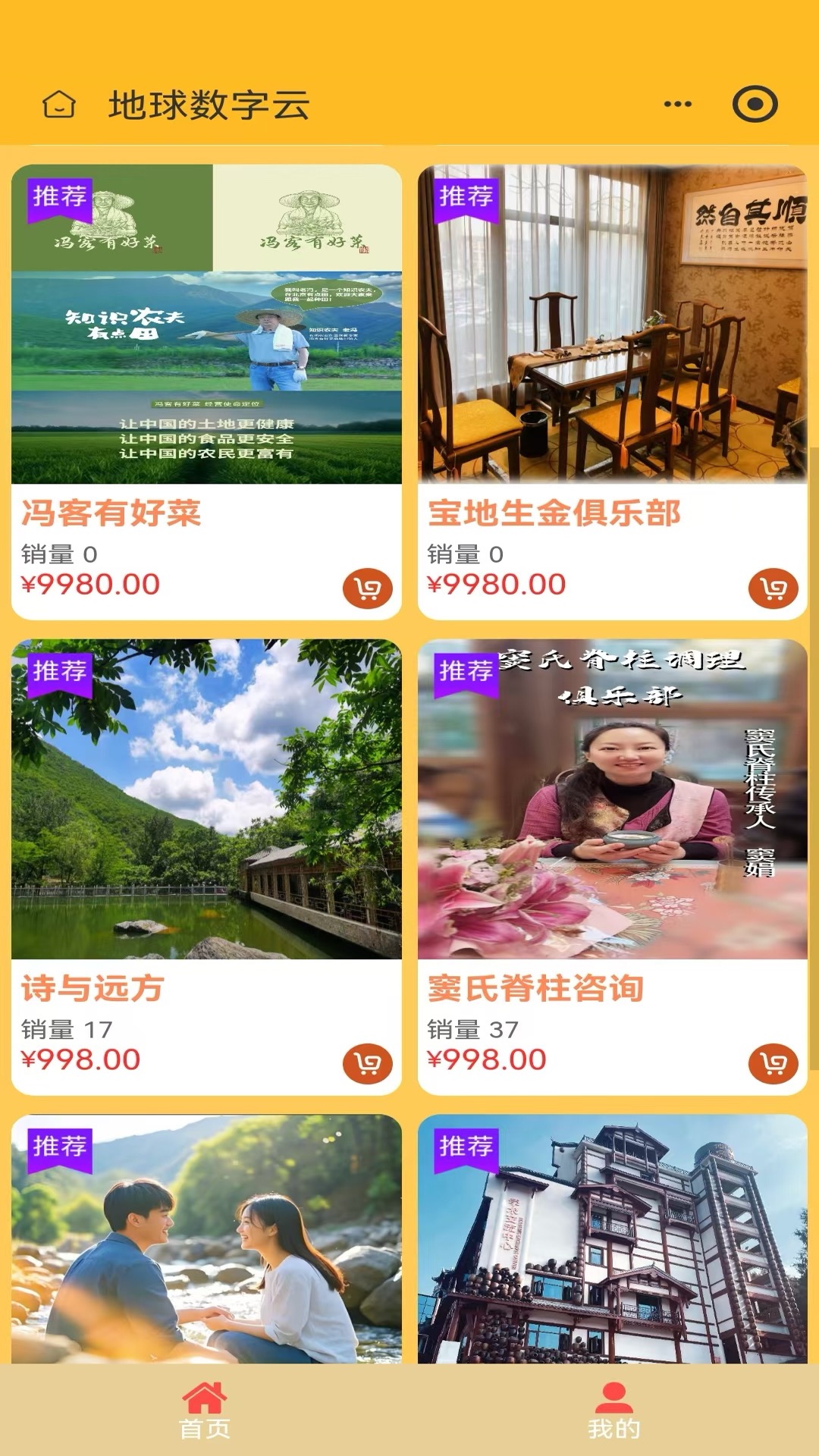Close the mini program with the circle button
The image size is (819, 1456).
[755, 104]
